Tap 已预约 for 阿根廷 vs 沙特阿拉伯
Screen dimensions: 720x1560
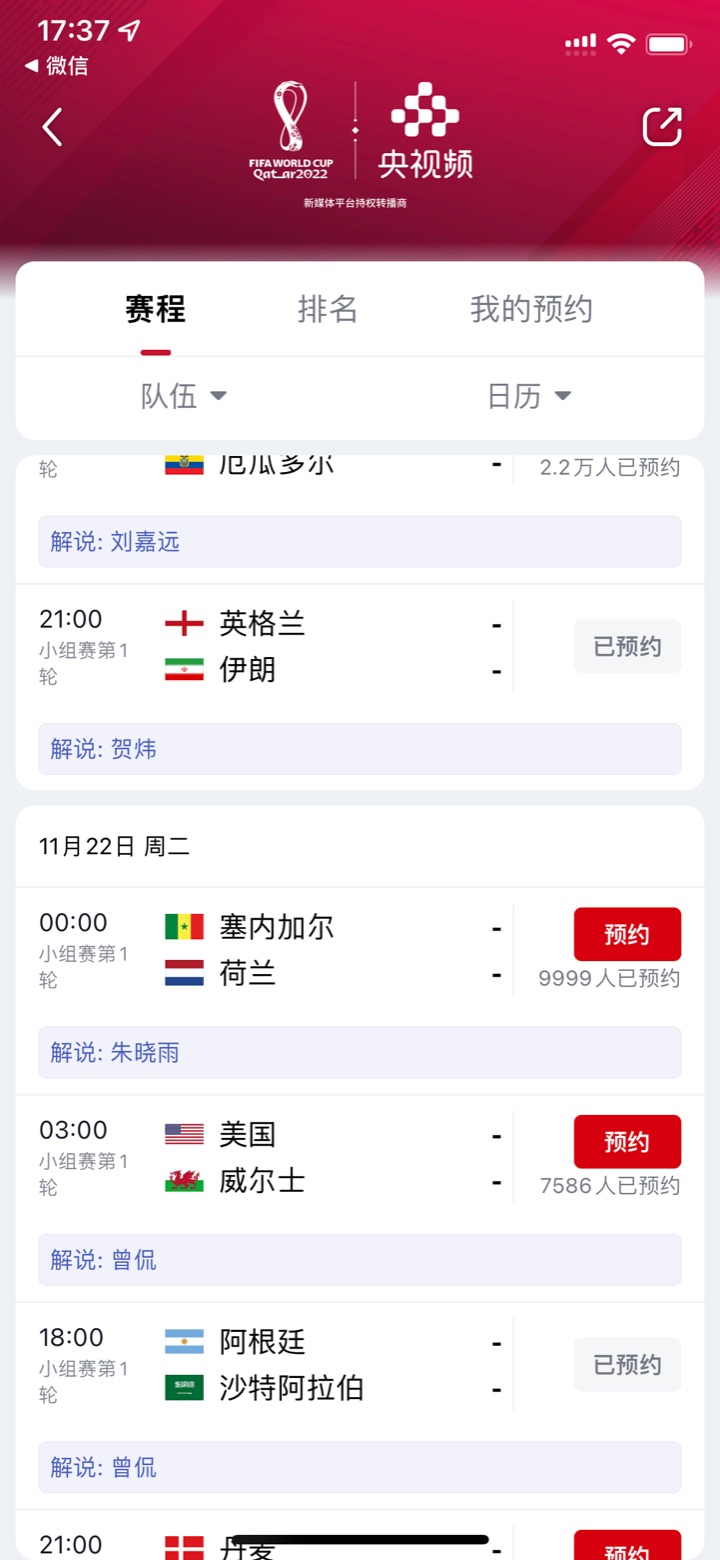coord(627,1364)
